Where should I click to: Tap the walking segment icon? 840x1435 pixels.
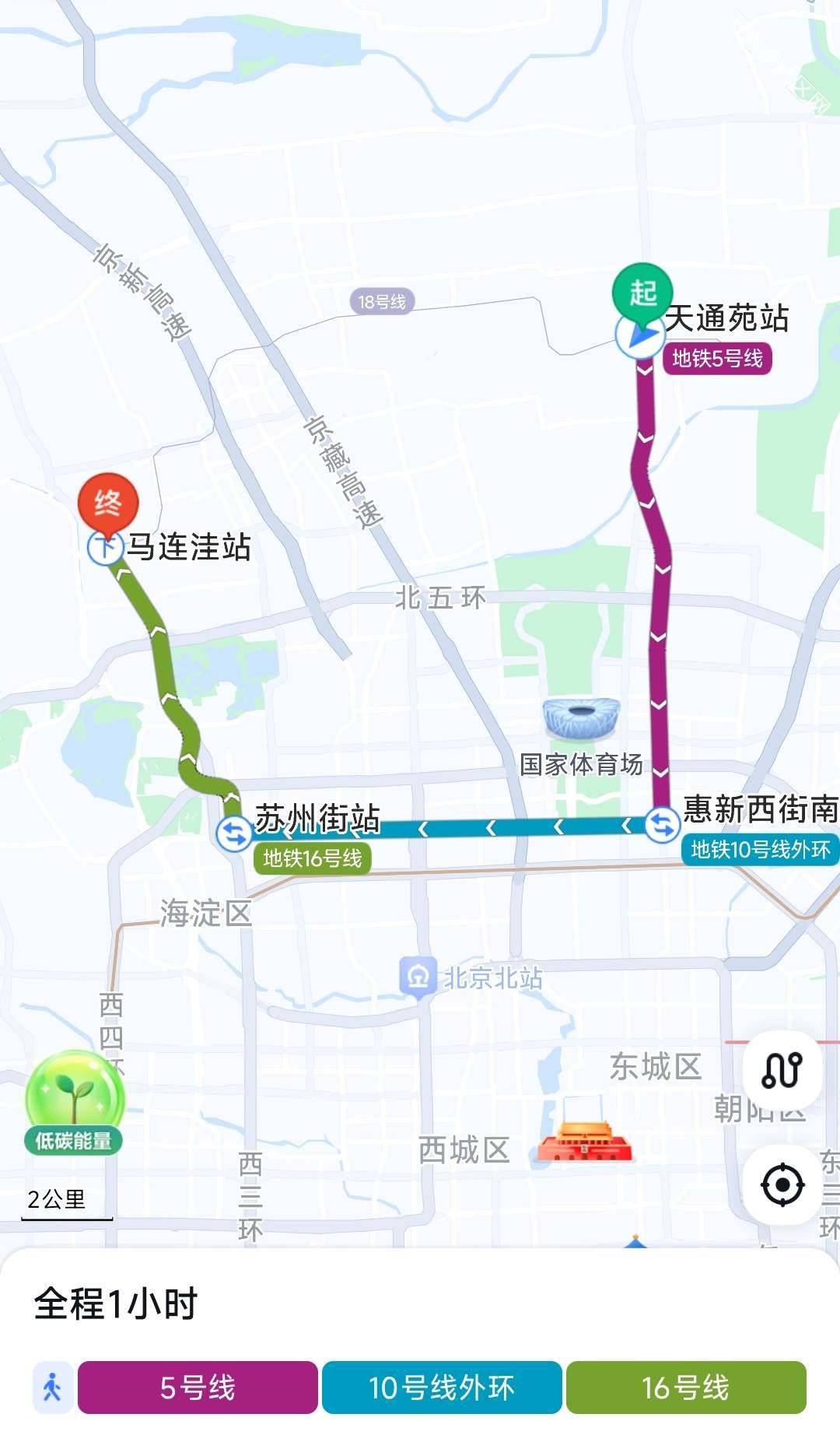52,1388
